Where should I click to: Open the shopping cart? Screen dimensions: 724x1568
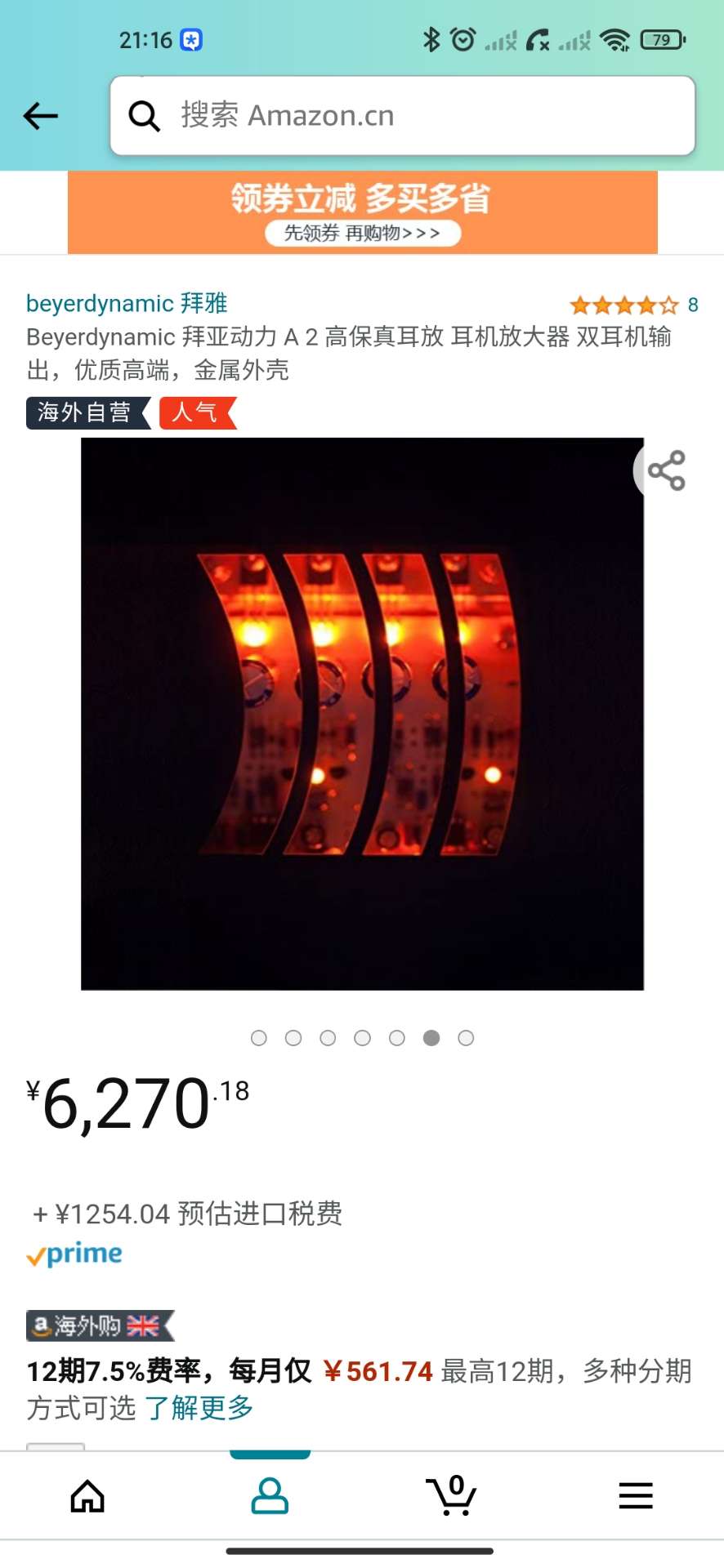(452, 1496)
